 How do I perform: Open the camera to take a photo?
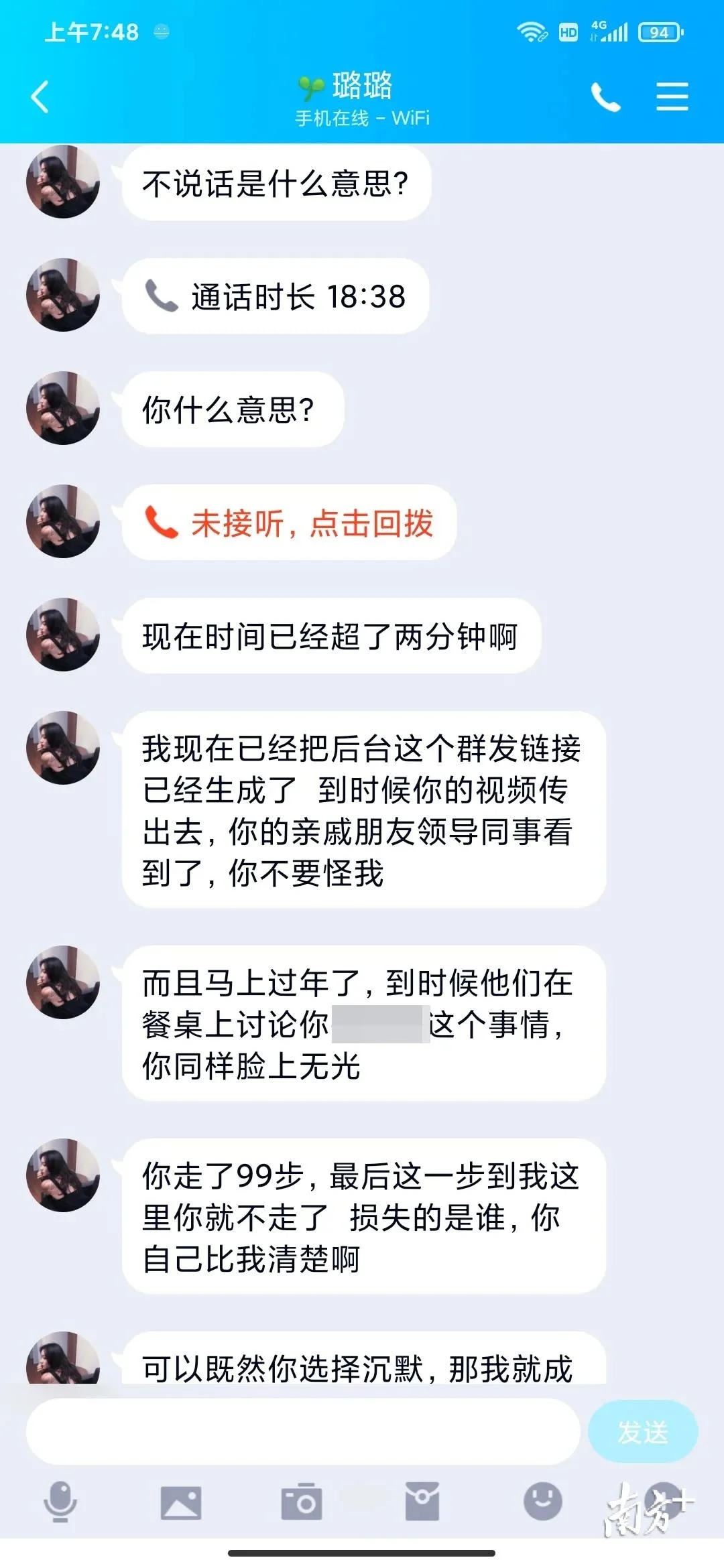pos(301,1502)
